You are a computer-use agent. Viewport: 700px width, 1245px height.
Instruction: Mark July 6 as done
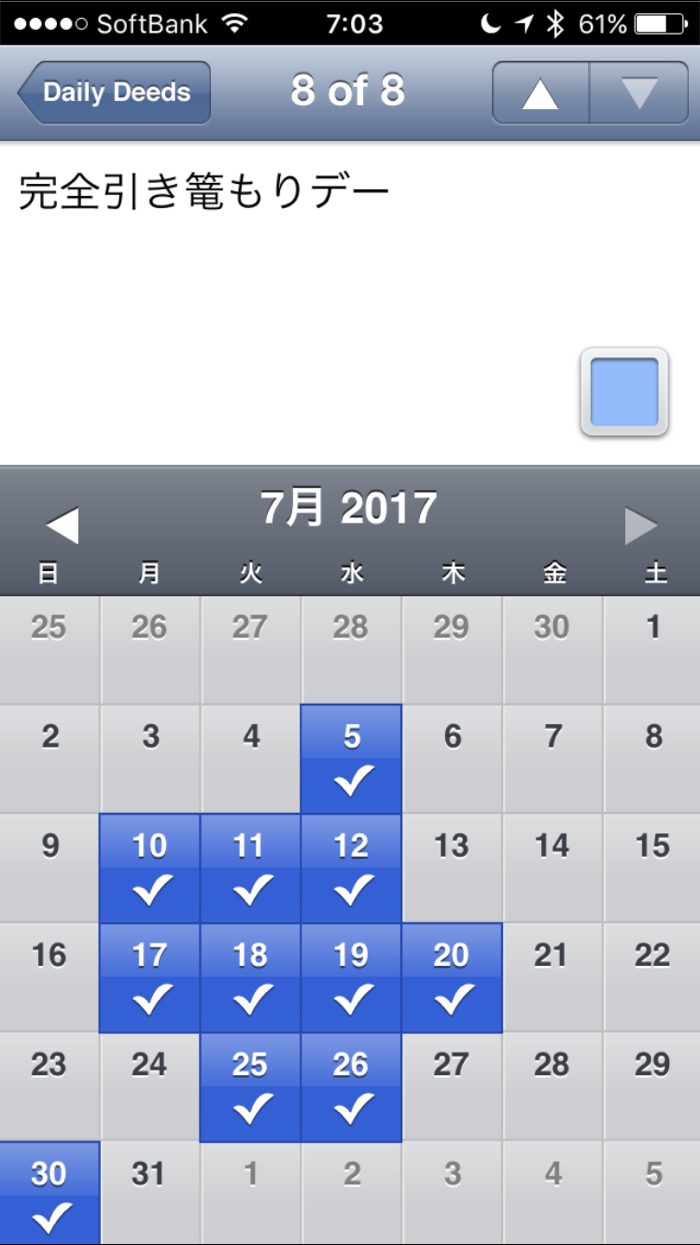pos(452,758)
